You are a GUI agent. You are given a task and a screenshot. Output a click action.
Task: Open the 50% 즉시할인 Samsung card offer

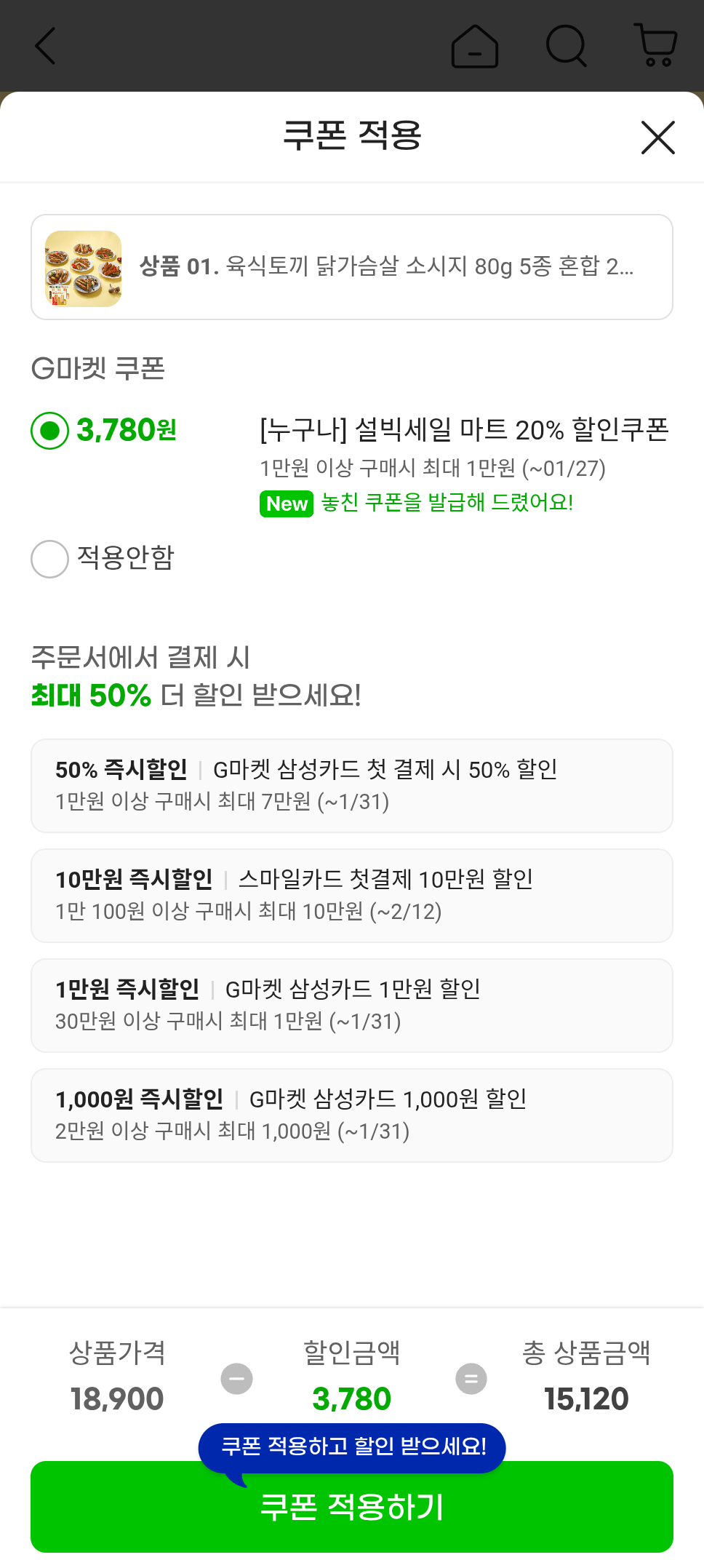pos(352,784)
